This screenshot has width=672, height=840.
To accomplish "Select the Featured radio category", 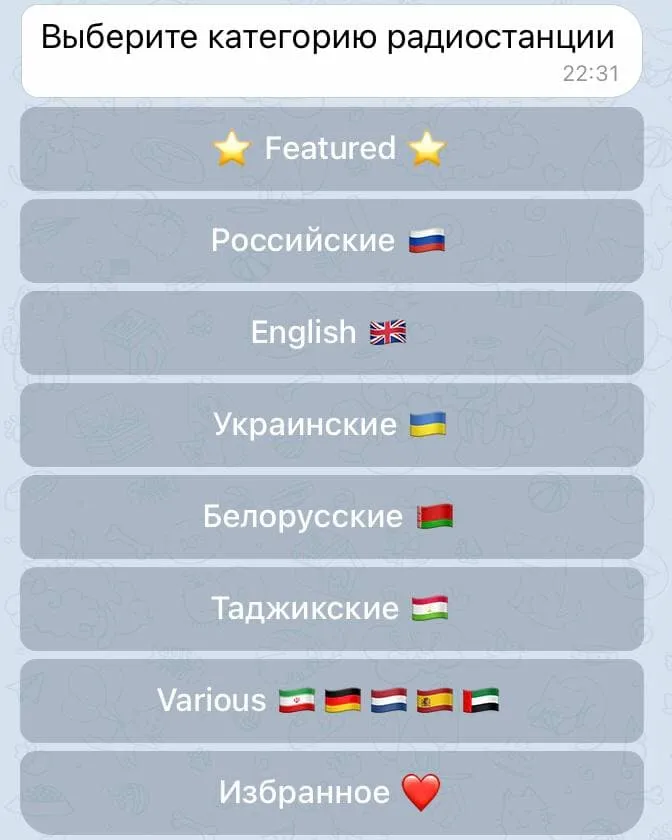I will [x=331, y=149].
